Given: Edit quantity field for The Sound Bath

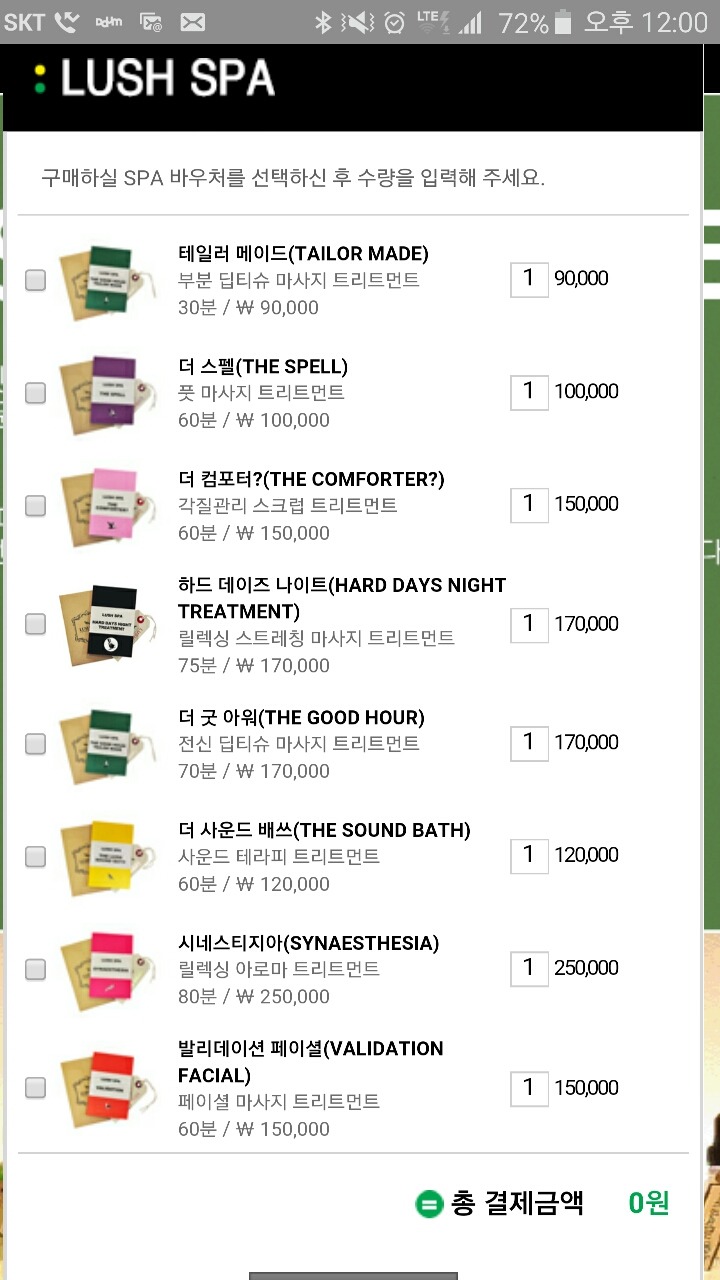Looking at the screenshot, I should [529, 856].
